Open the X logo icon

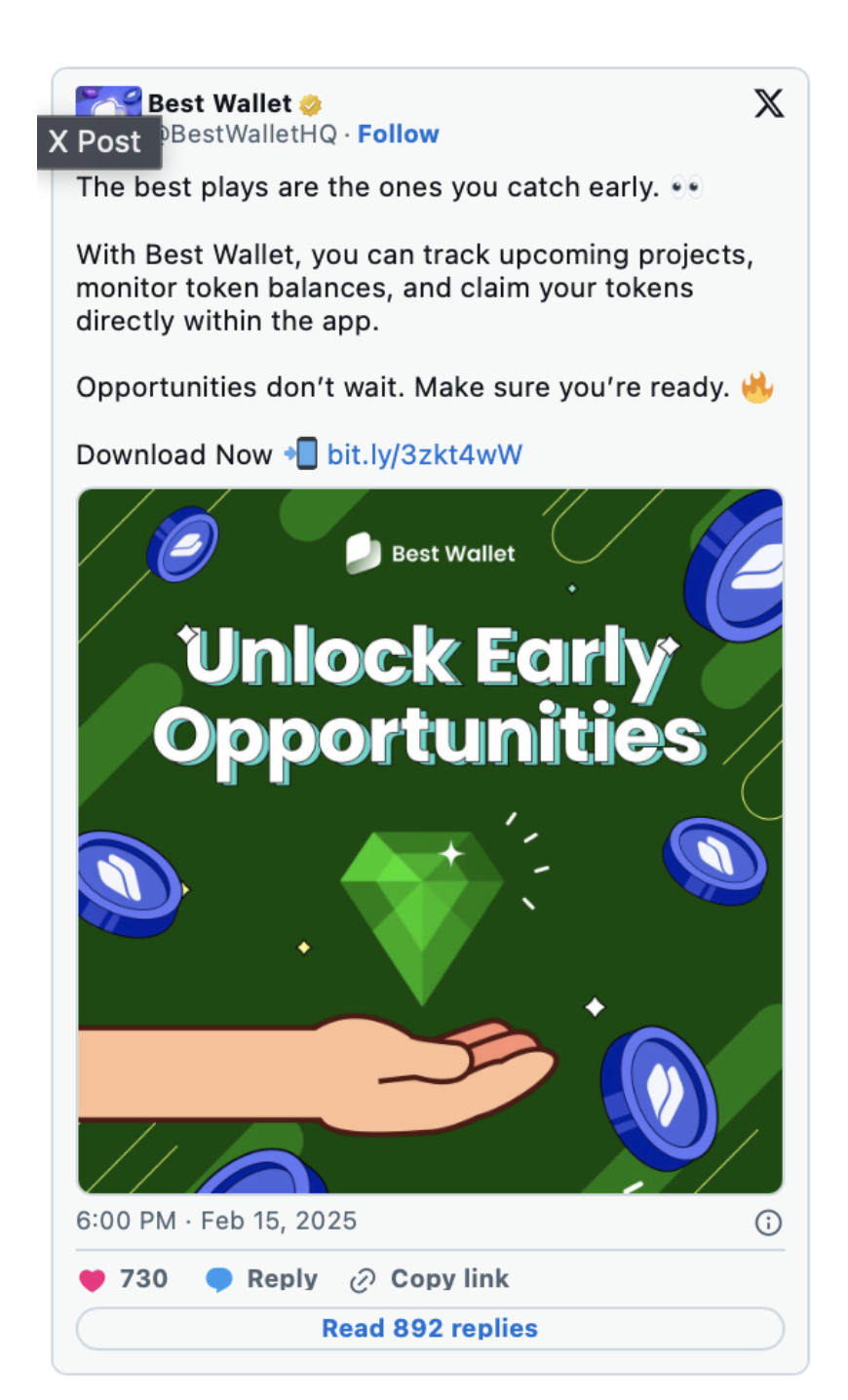[x=768, y=103]
